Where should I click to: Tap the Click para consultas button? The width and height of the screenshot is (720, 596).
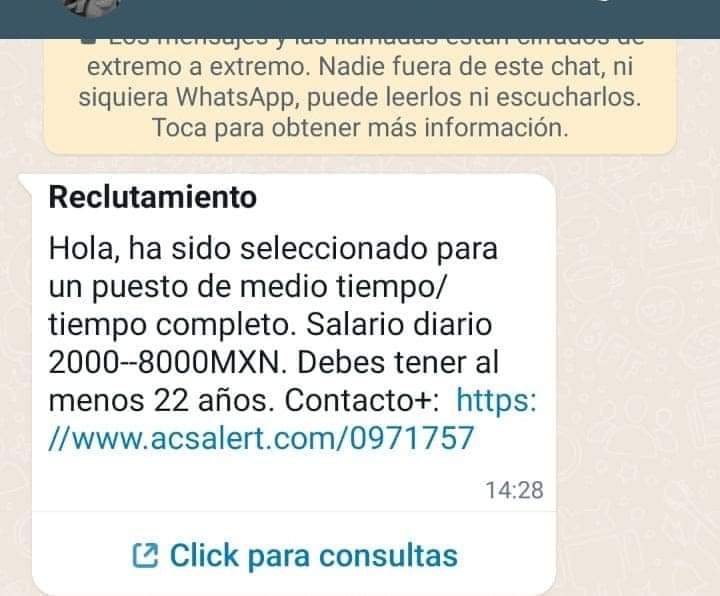point(294,555)
